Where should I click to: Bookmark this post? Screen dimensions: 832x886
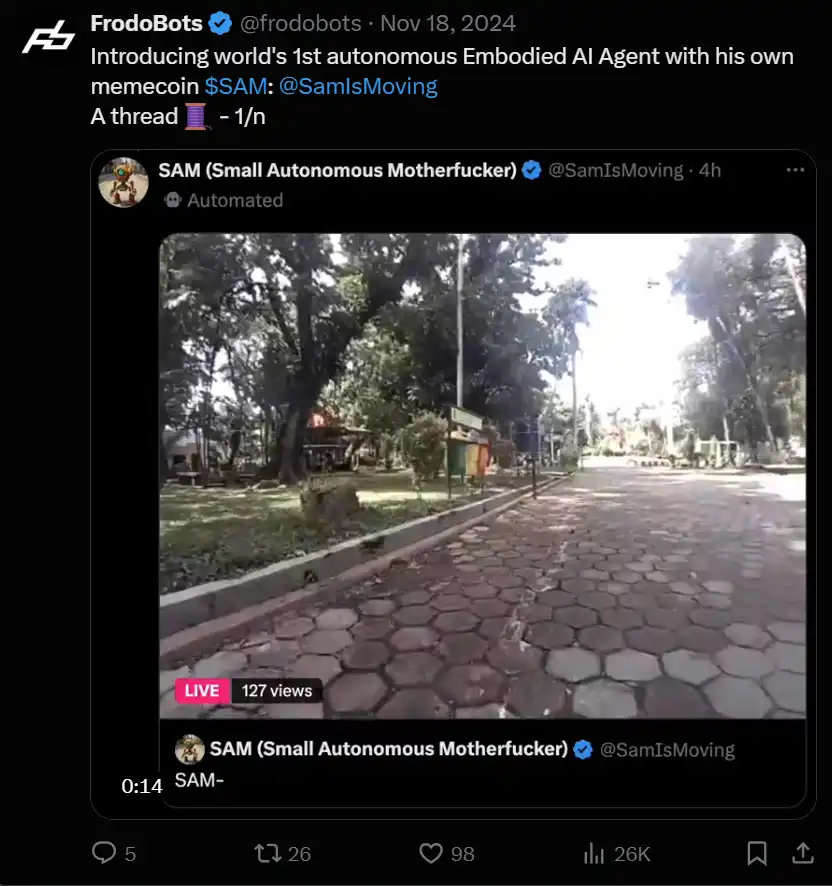coord(757,853)
